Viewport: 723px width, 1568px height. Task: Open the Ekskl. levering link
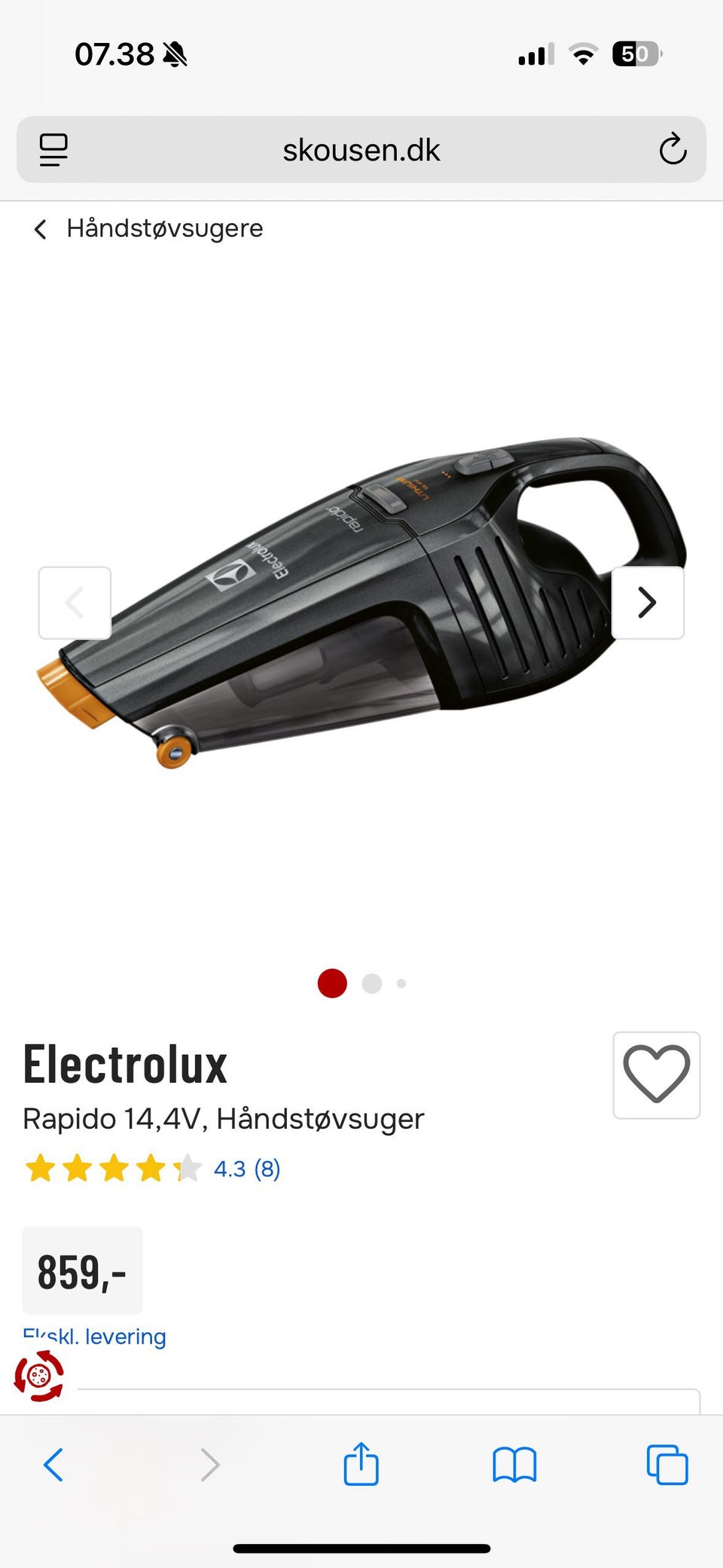pos(94,1337)
